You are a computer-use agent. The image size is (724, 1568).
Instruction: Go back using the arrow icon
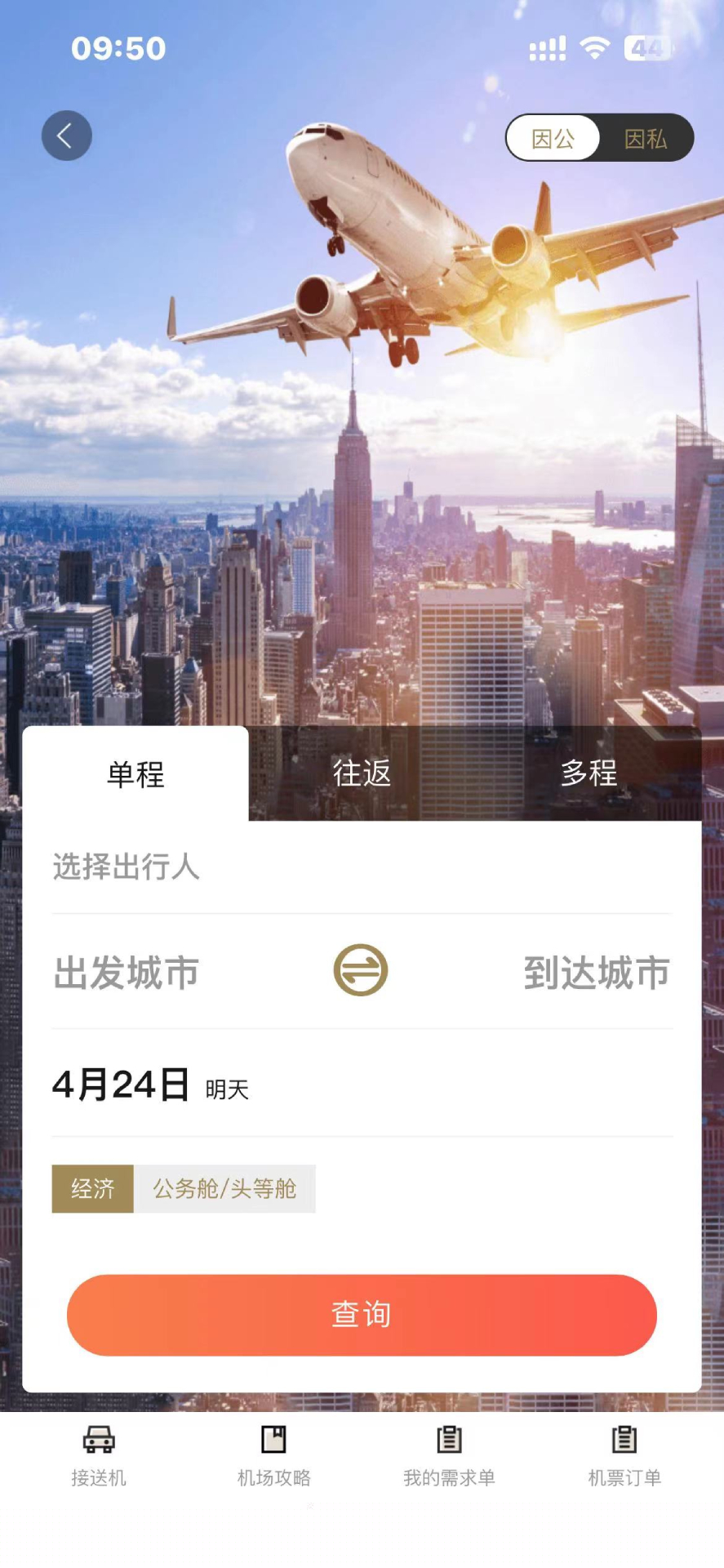(66, 136)
